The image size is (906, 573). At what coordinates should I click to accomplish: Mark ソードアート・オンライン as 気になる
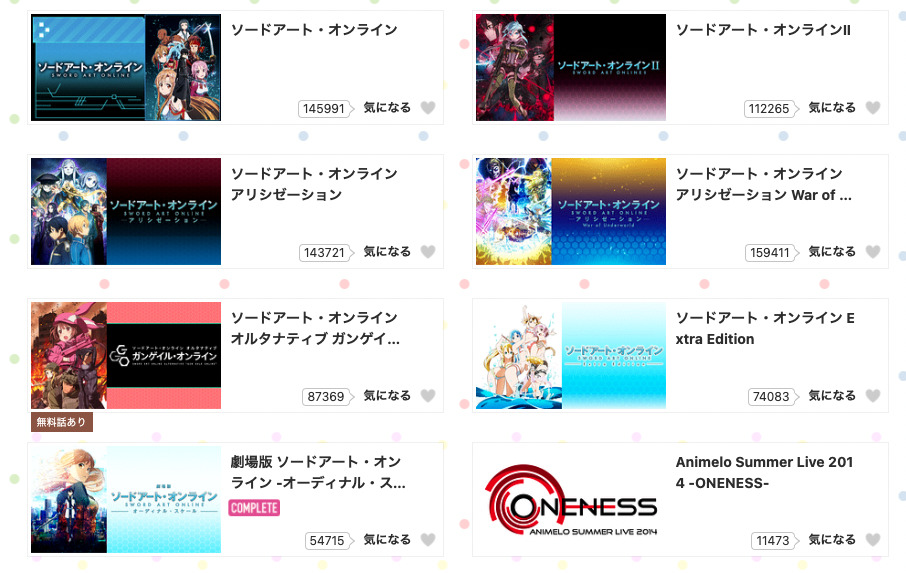click(x=427, y=108)
